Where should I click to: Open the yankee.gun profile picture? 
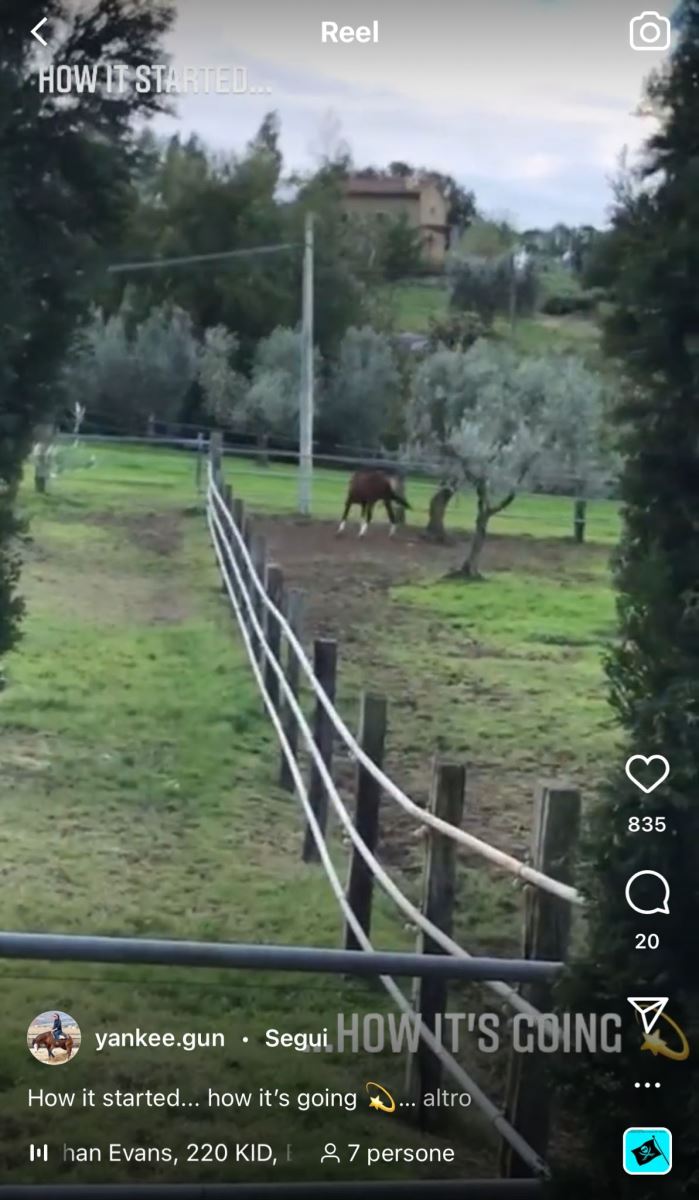click(x=53, y=1038)
